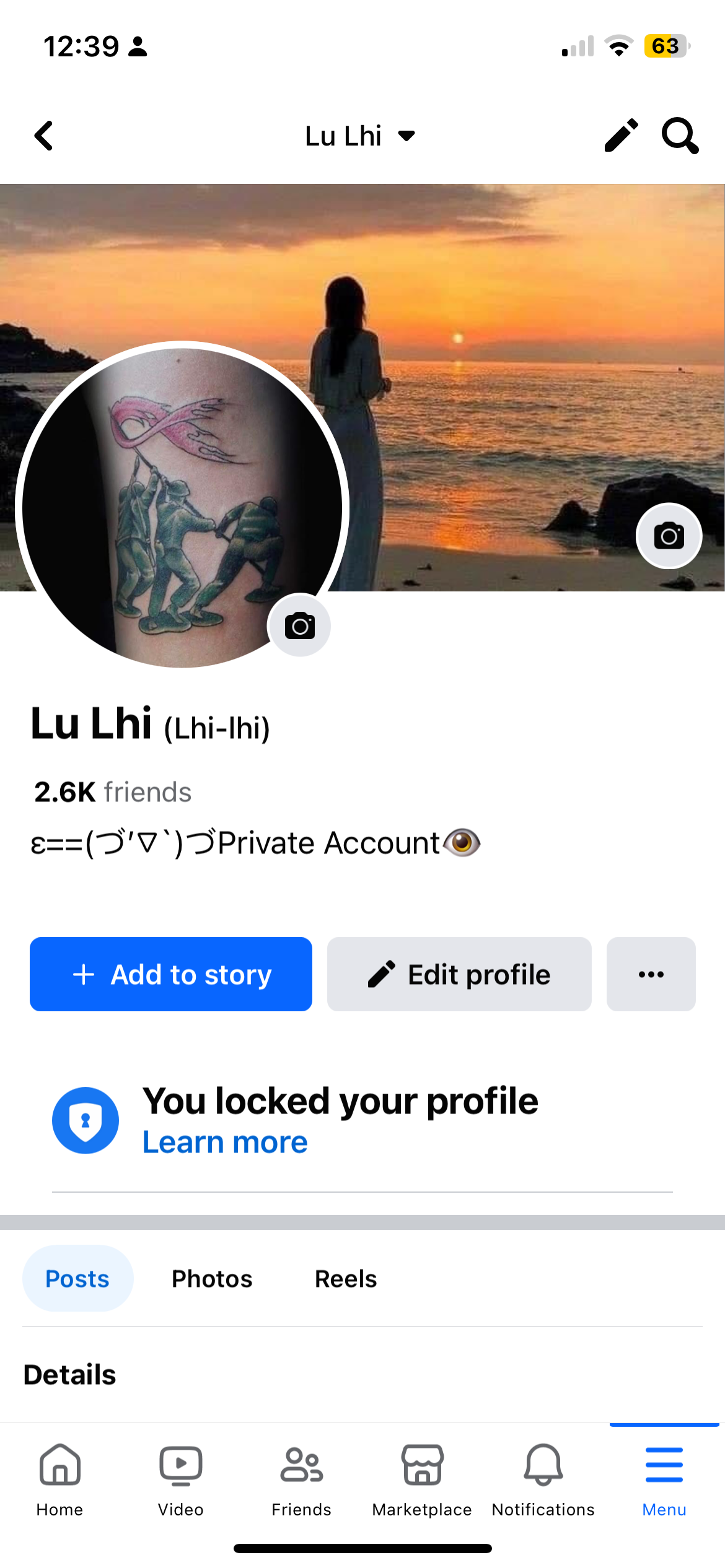Open profile search magnifier

(x=680, y=135)
